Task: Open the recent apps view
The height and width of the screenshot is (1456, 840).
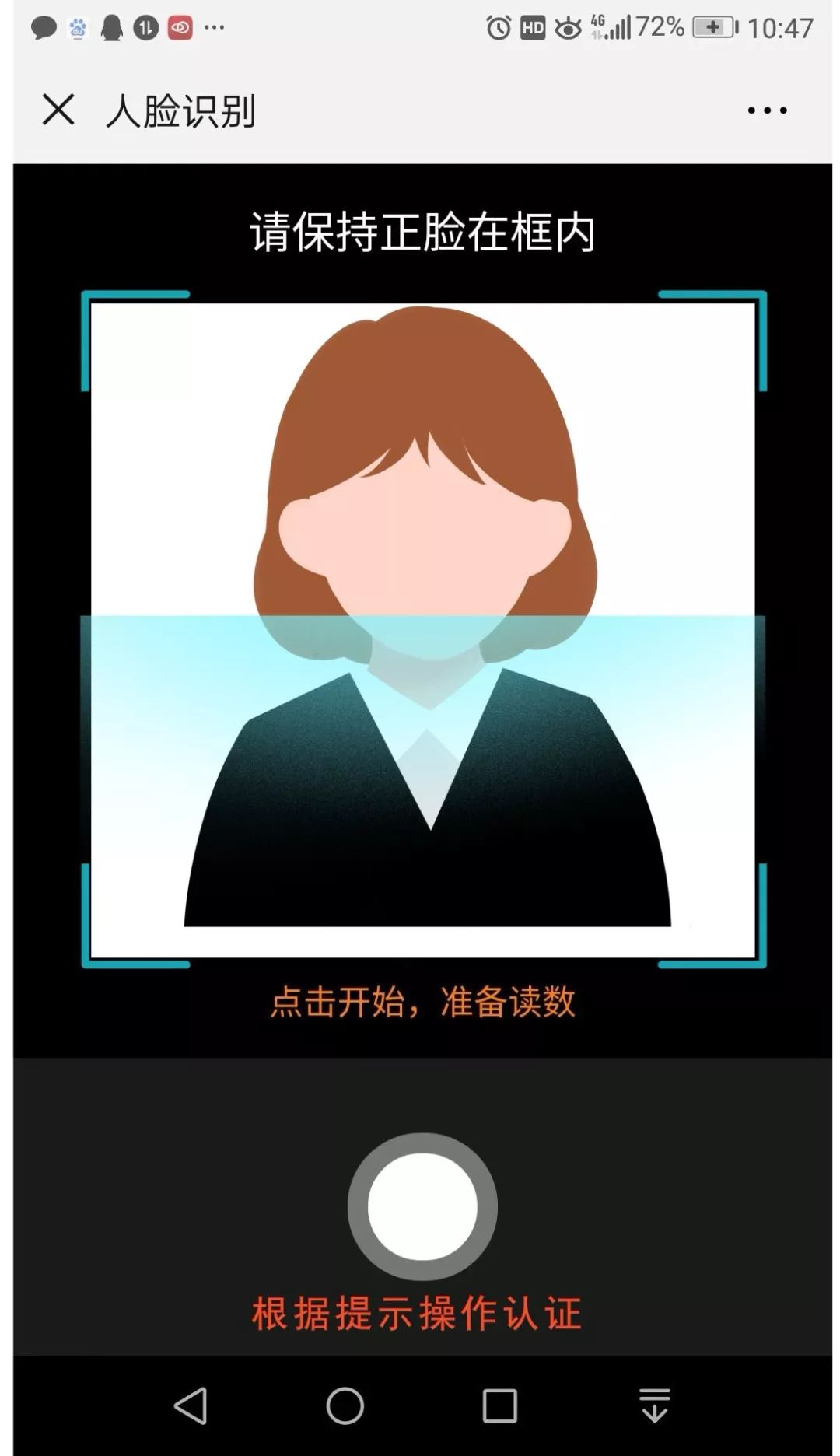Action: pos(499,1405)
